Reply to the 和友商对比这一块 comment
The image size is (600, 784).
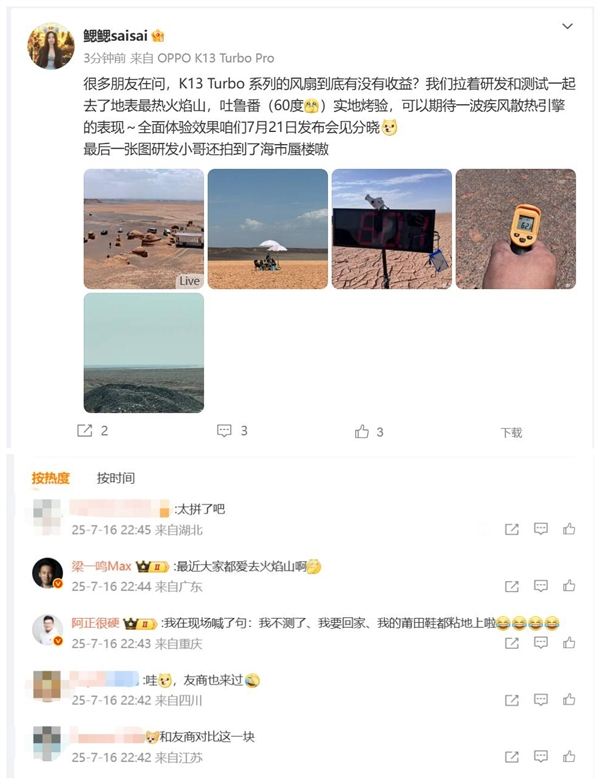coord(541,757)
